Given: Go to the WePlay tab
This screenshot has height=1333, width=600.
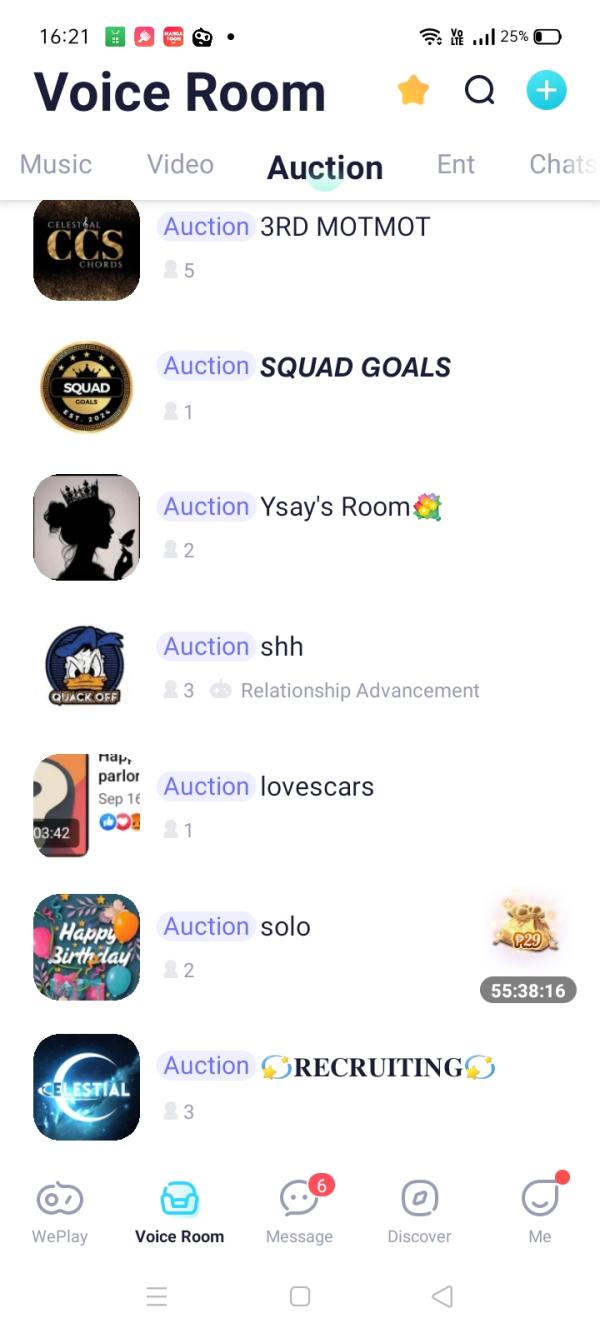Looking at the screenshot, I should tap(60, 1210).
